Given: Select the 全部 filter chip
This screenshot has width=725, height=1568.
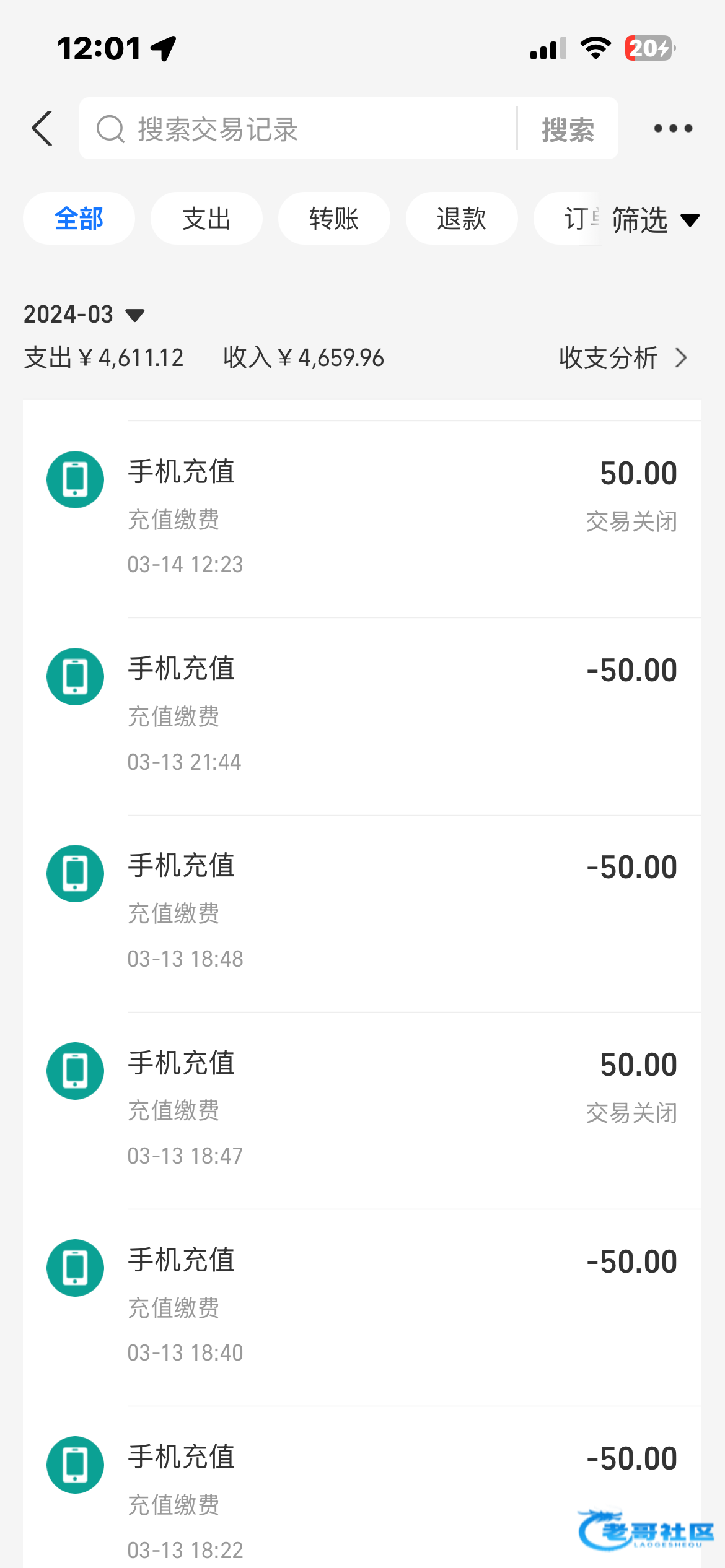Looking at the screenshot, I should click(x=79, y=219).
